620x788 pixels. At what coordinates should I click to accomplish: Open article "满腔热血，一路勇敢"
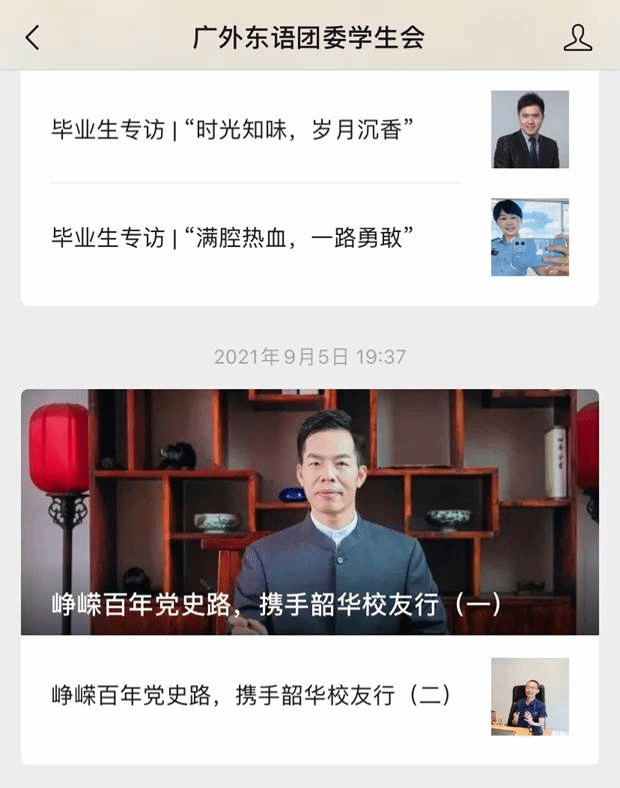(x=233, y=237)
